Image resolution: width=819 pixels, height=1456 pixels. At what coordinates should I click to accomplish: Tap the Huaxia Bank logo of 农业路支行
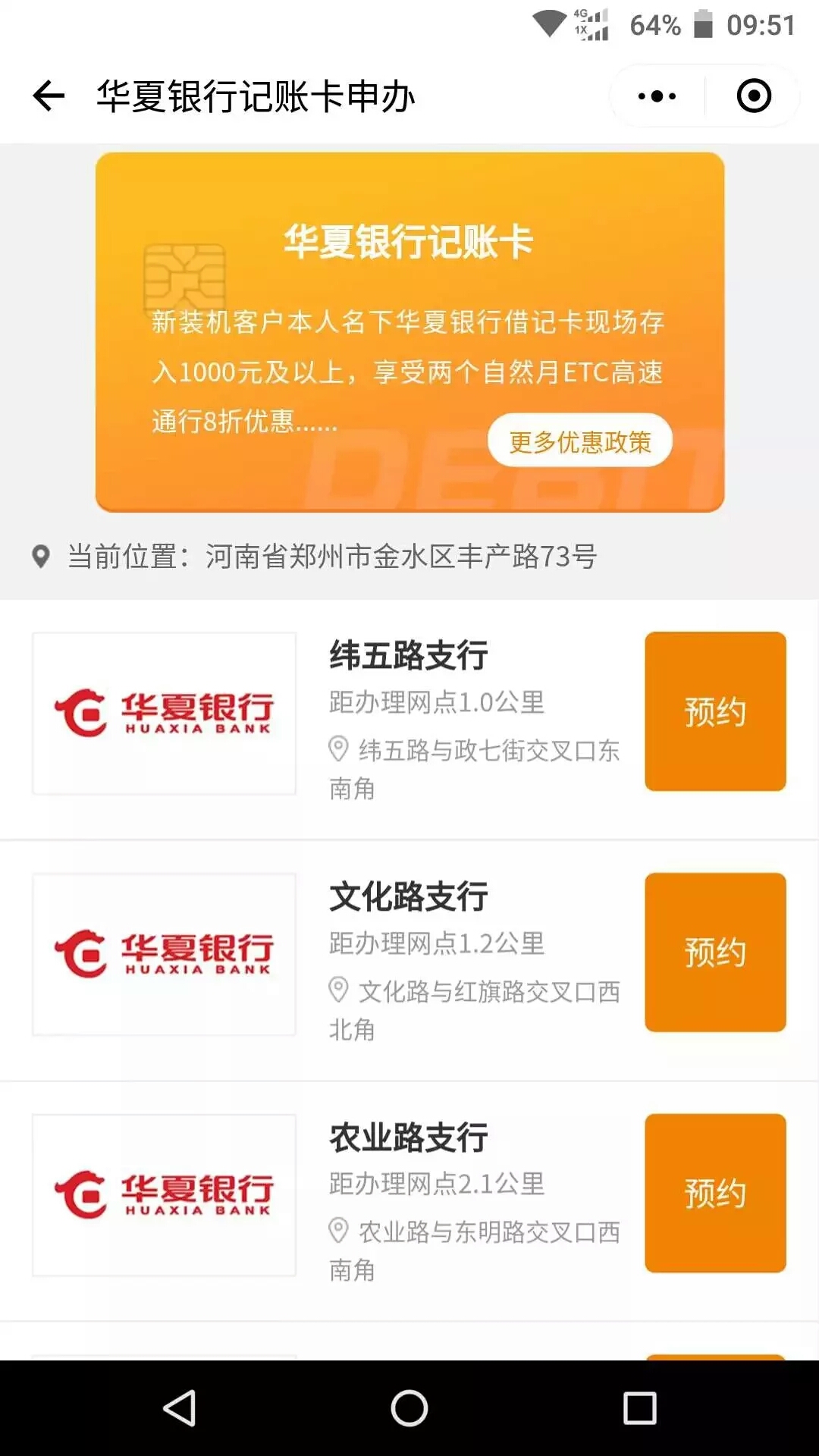click(164, 1193)
